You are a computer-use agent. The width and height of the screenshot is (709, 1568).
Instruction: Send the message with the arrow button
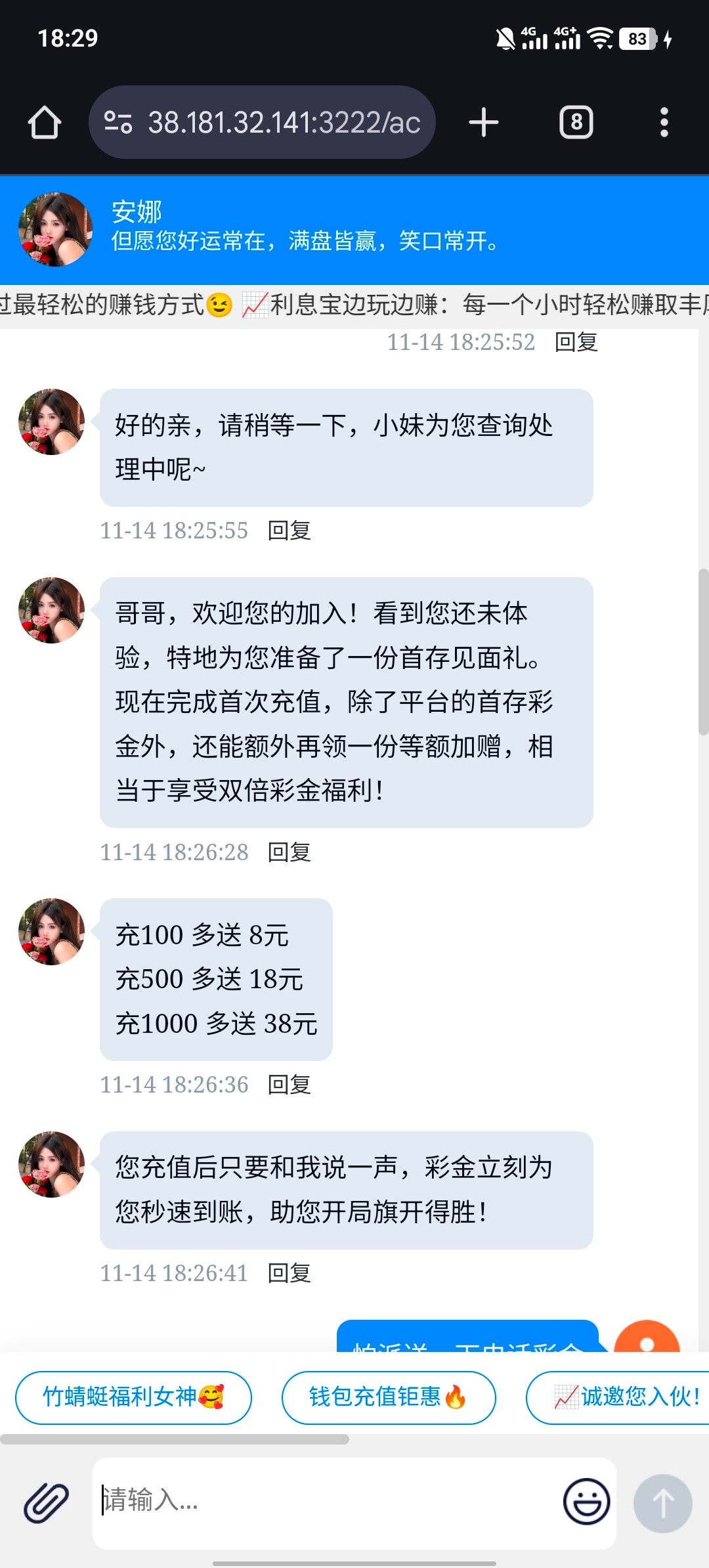click(x=662, y=1503)
